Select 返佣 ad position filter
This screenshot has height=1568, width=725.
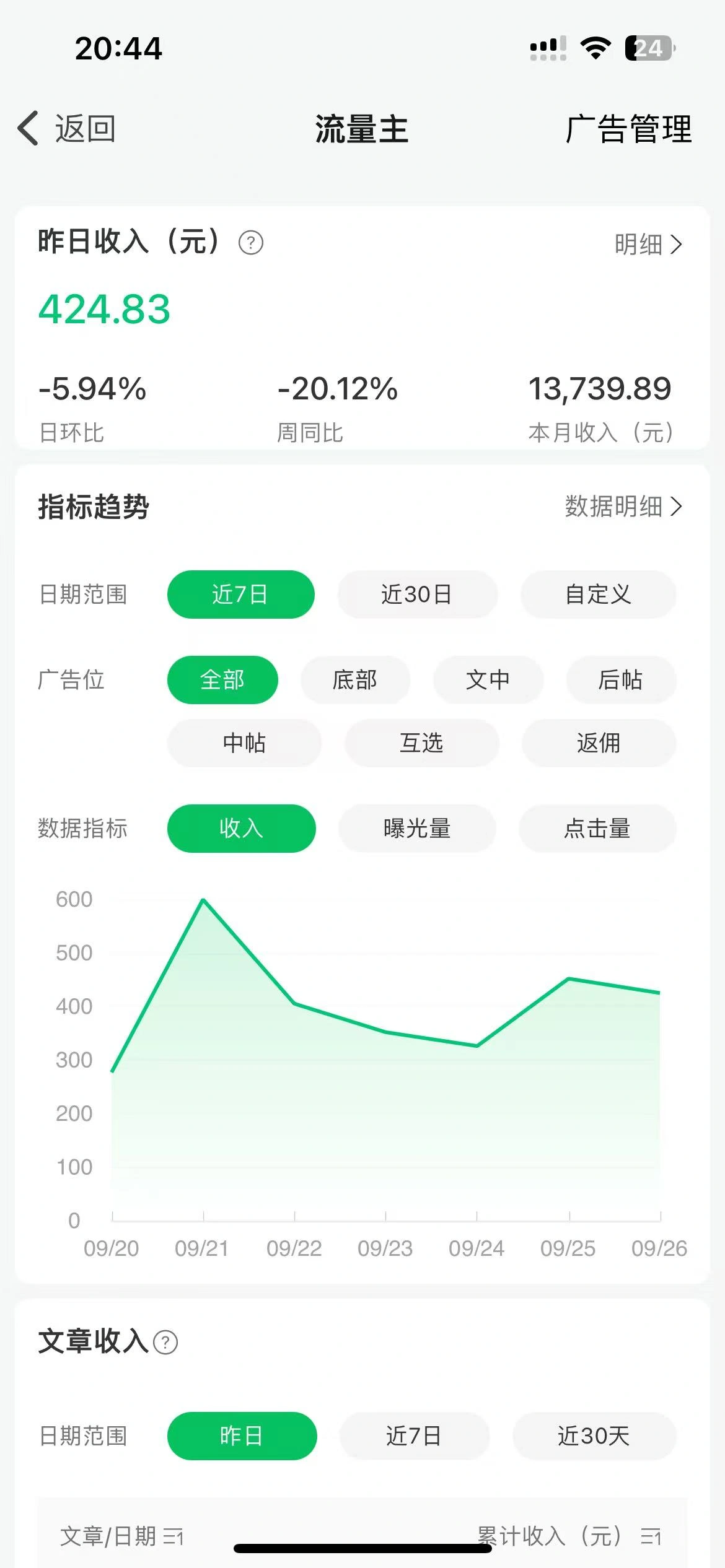[598, 744]
